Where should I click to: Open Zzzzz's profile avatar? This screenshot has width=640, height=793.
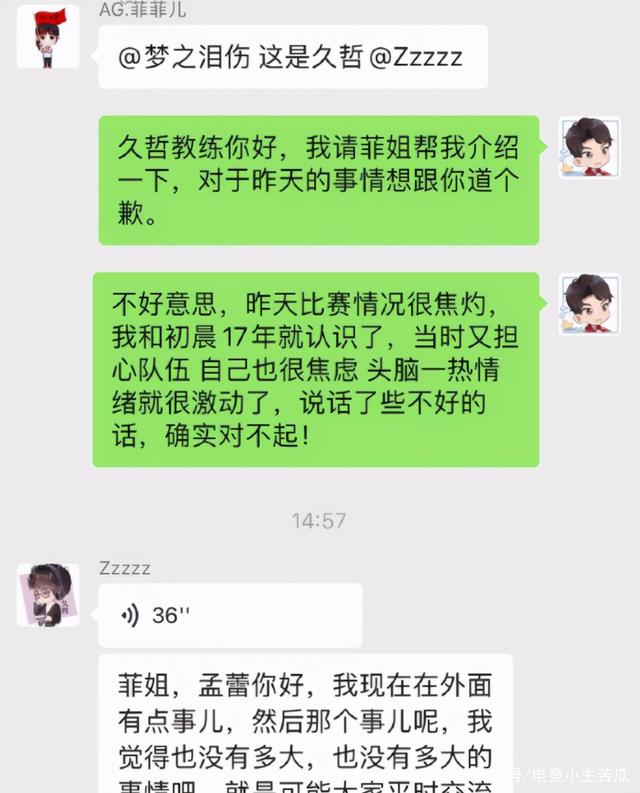tap(48, 594)
